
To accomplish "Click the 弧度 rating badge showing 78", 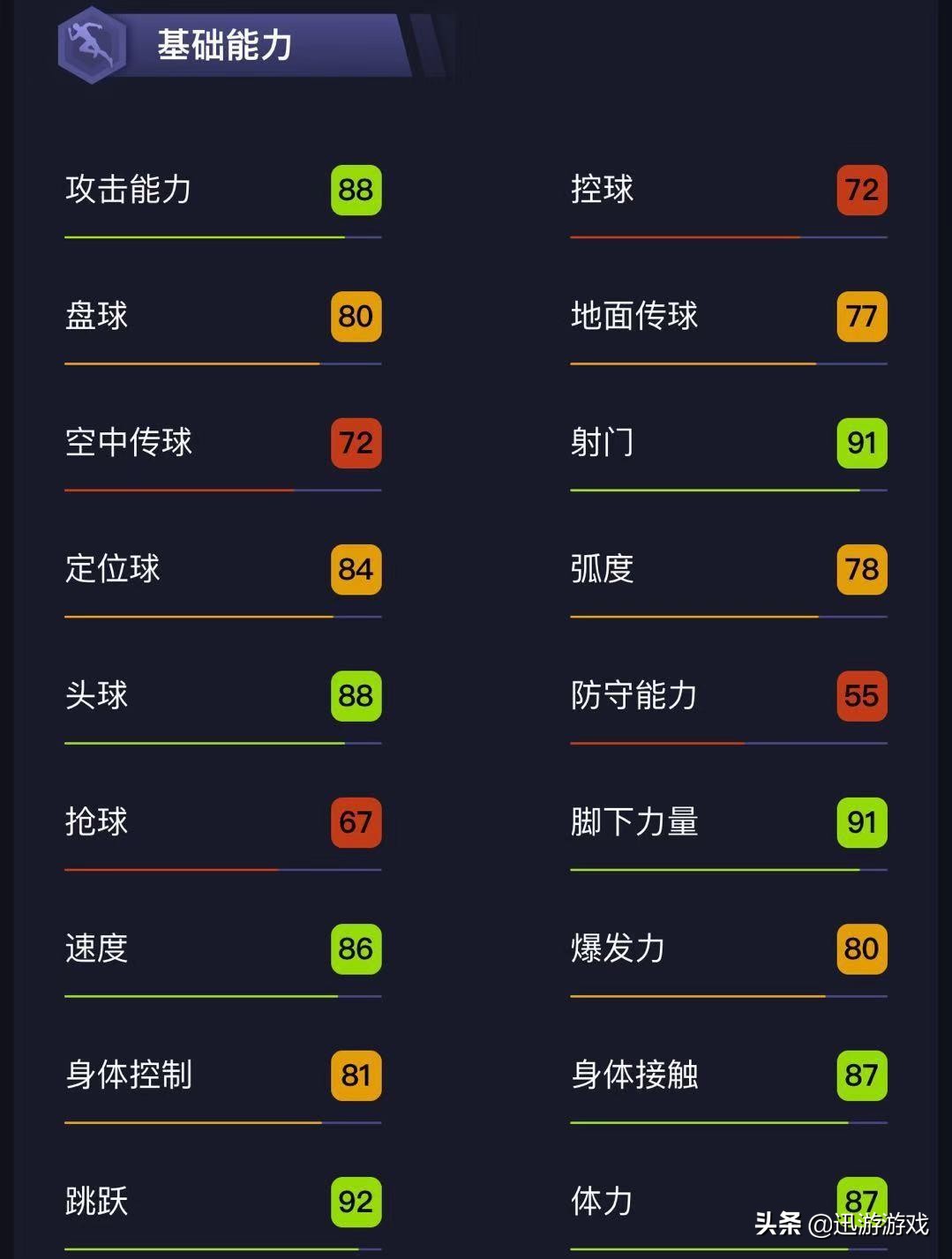I will (862, 570).
